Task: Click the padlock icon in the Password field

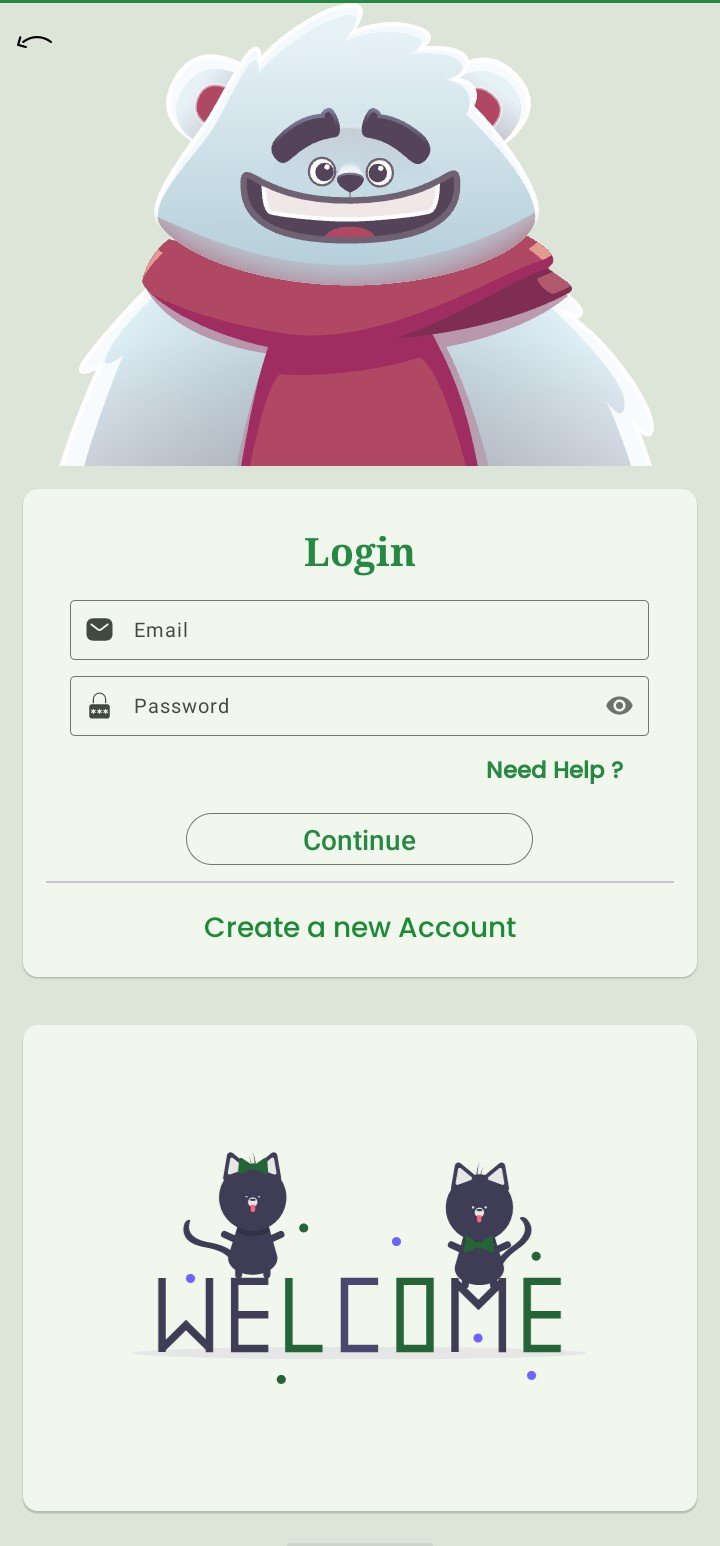Action: [x=100, y=705]
